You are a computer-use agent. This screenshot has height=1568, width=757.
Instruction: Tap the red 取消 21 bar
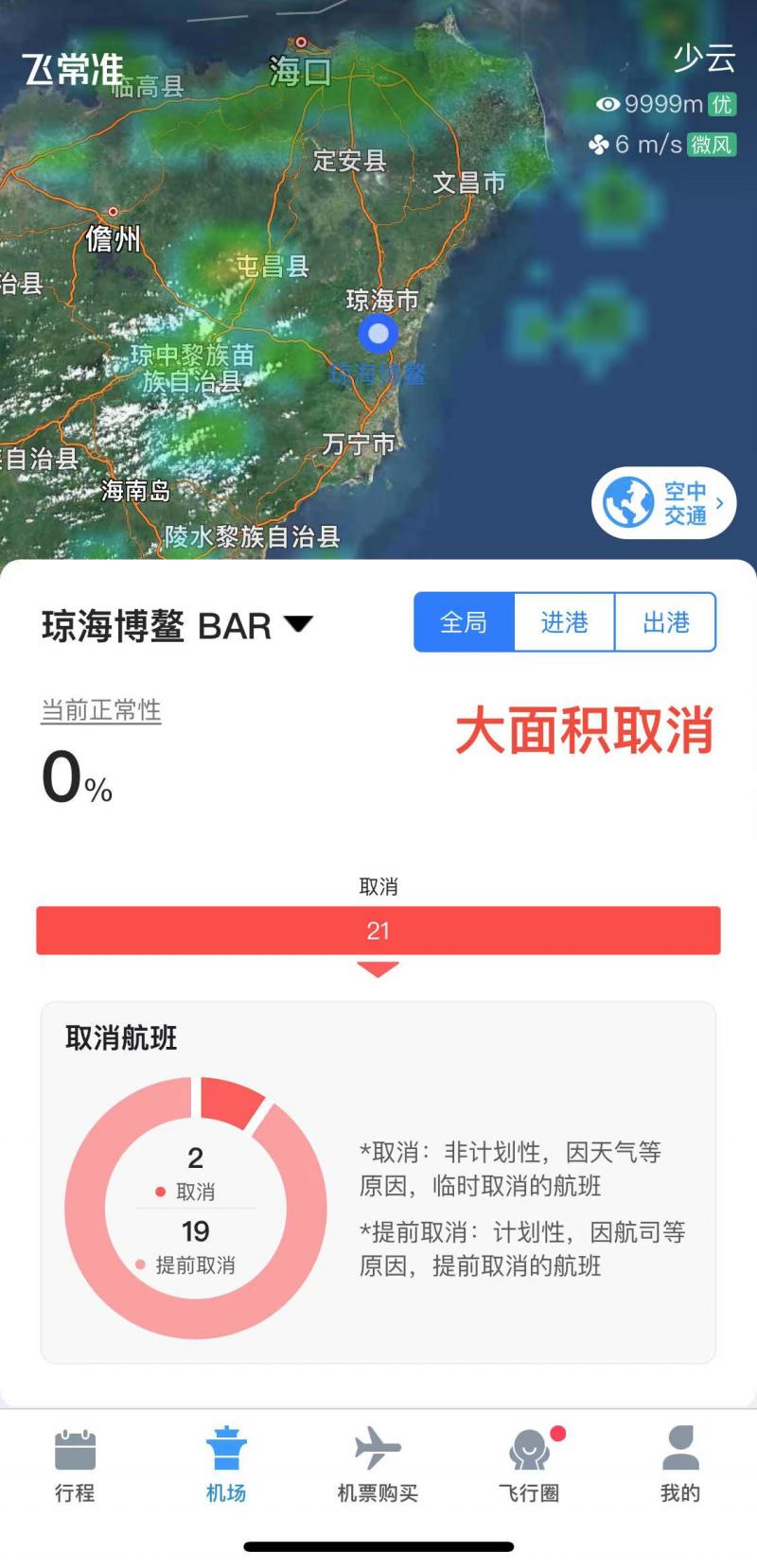378,931
